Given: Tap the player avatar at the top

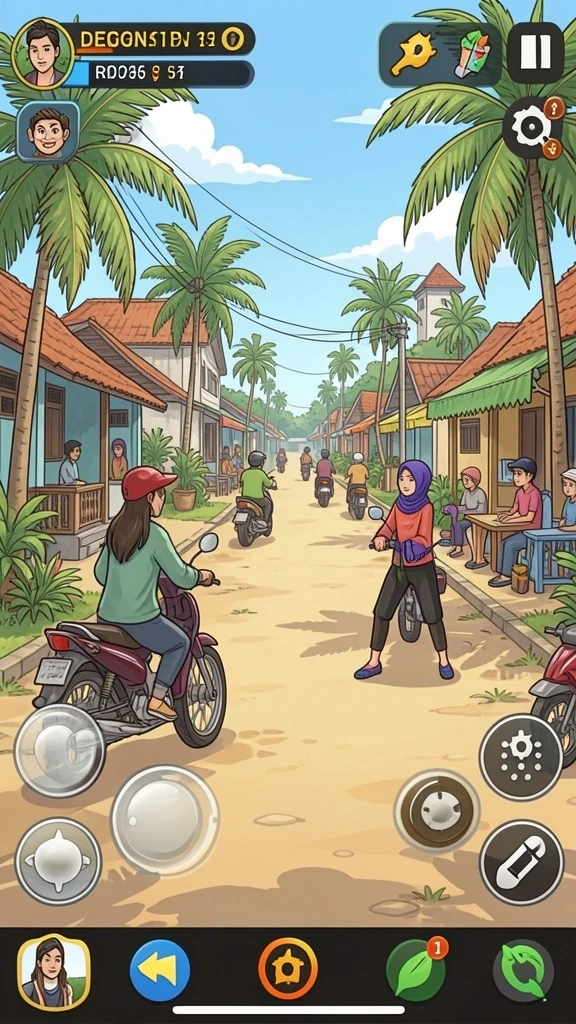Looking at the screenshot, I should pos(43,54).
